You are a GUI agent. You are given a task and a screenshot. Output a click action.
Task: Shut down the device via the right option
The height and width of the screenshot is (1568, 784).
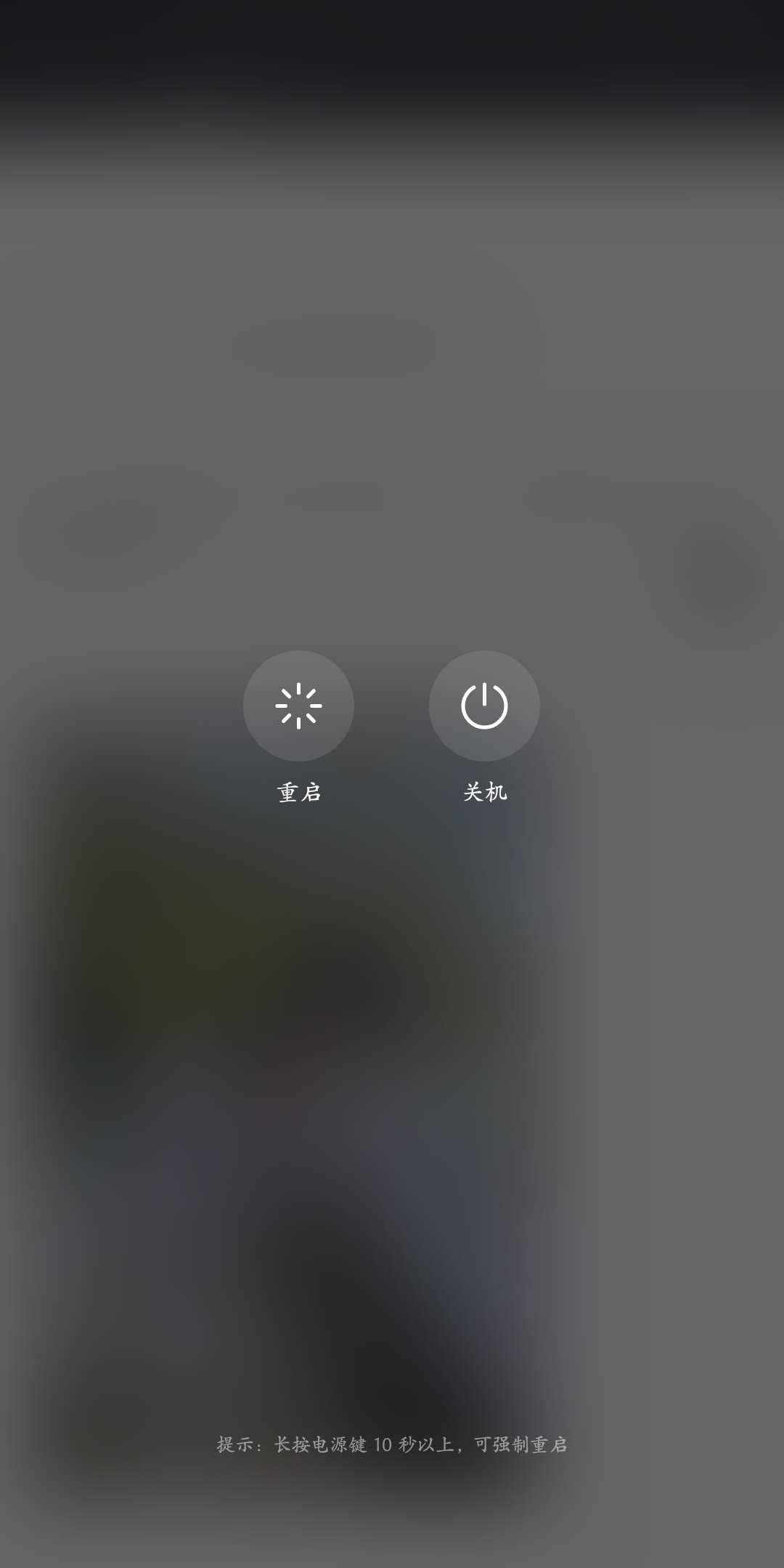point(485,706)
